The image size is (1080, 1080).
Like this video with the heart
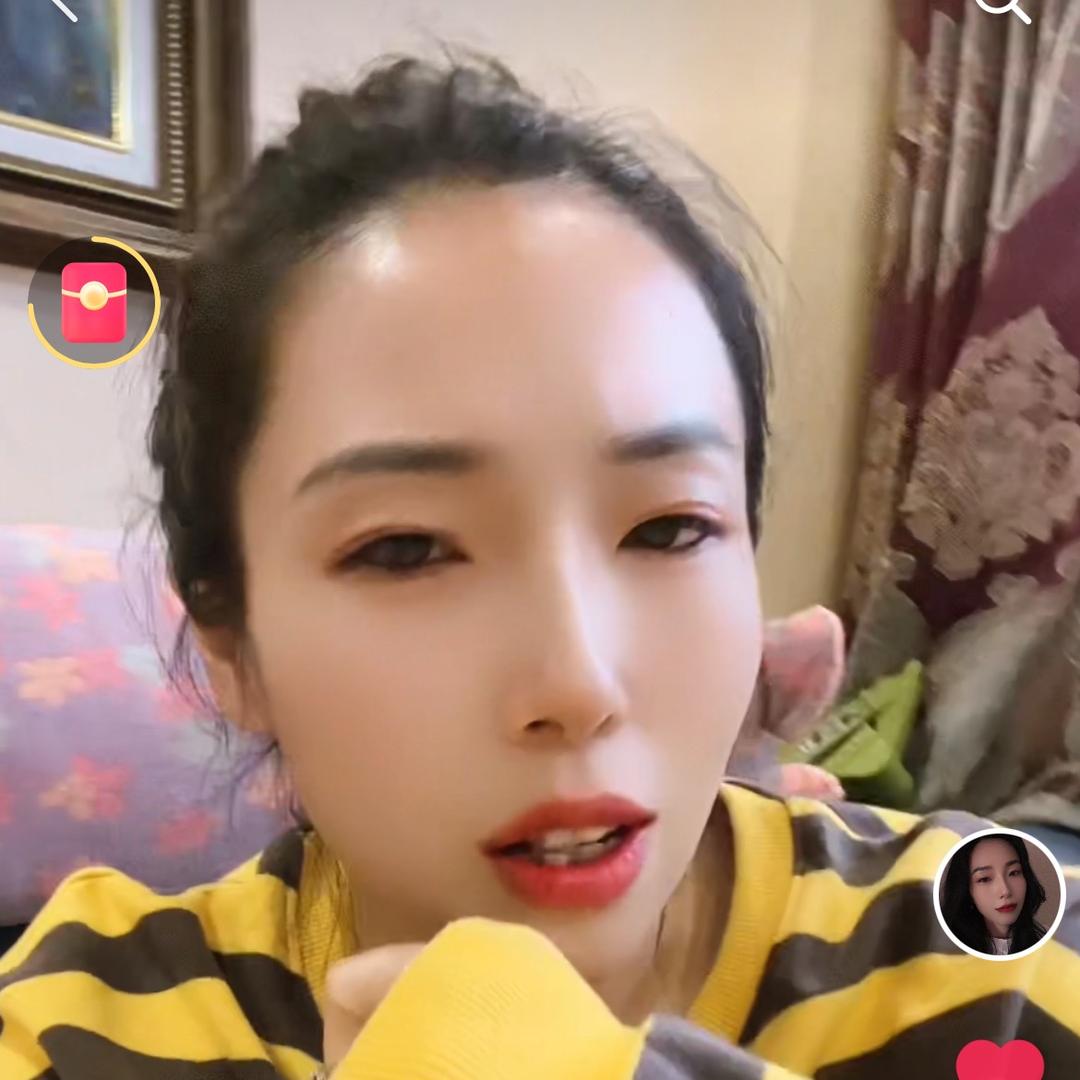999,1062
